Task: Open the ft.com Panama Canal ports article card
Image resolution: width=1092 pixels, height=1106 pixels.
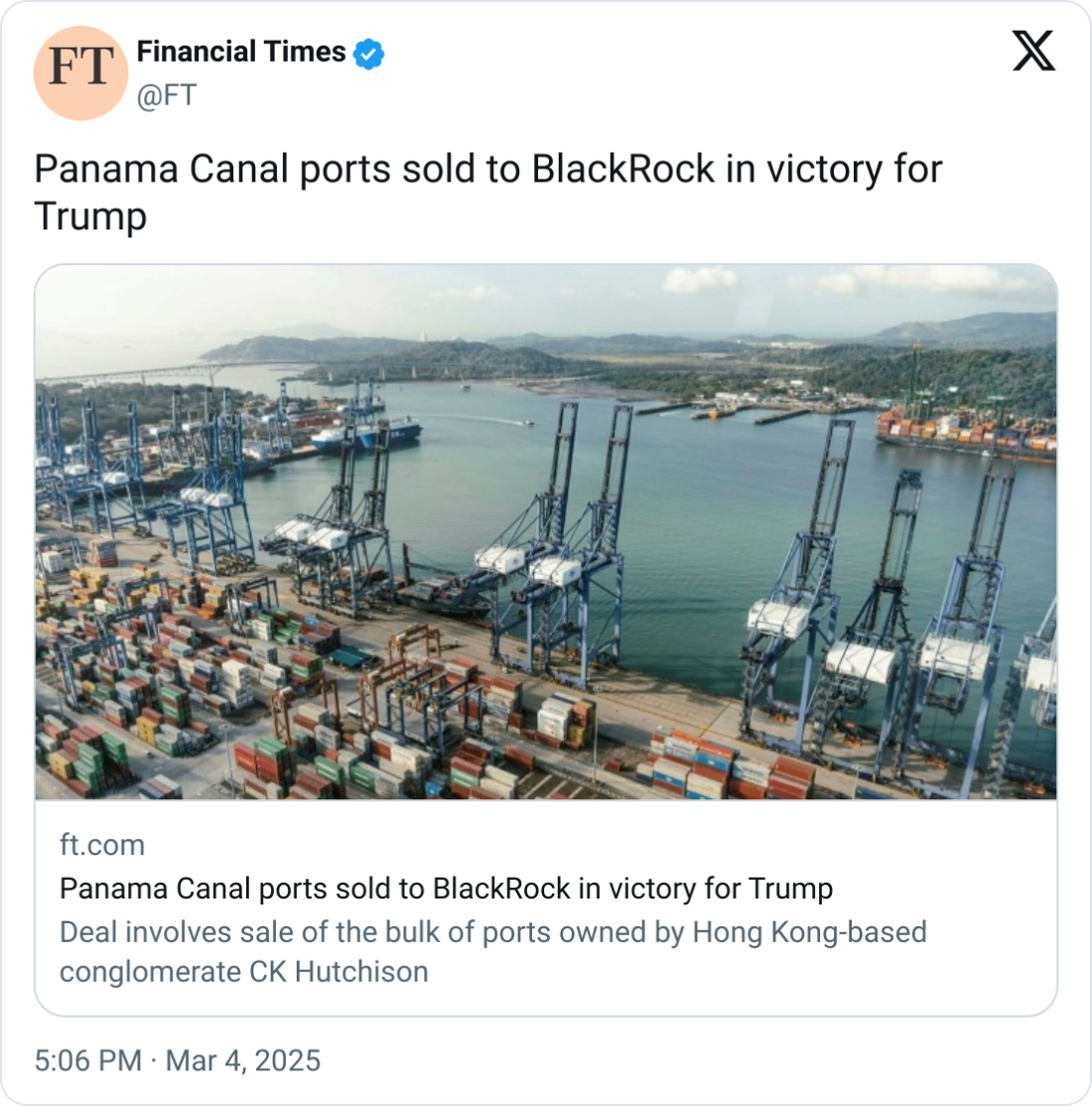Action: pyautogui.click(x=545, y=639)
